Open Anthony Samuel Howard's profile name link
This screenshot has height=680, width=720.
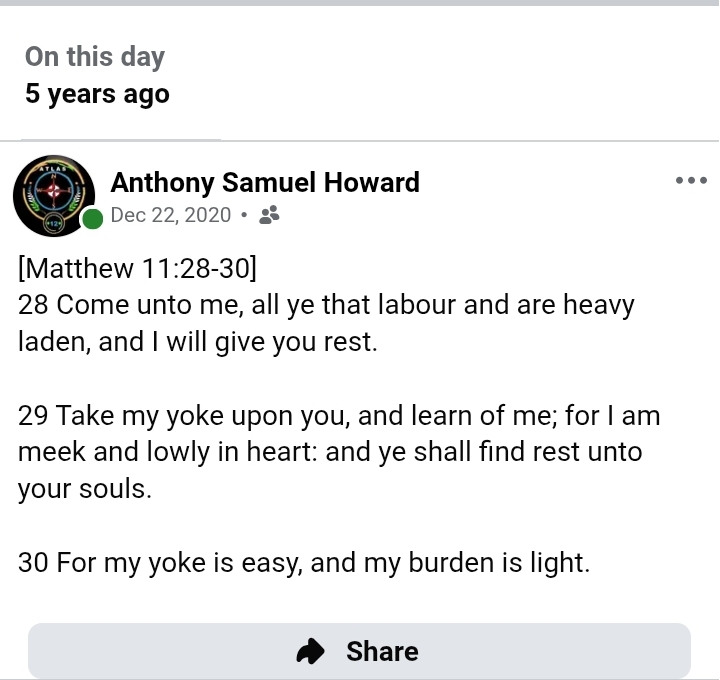[x=265, y=183]
